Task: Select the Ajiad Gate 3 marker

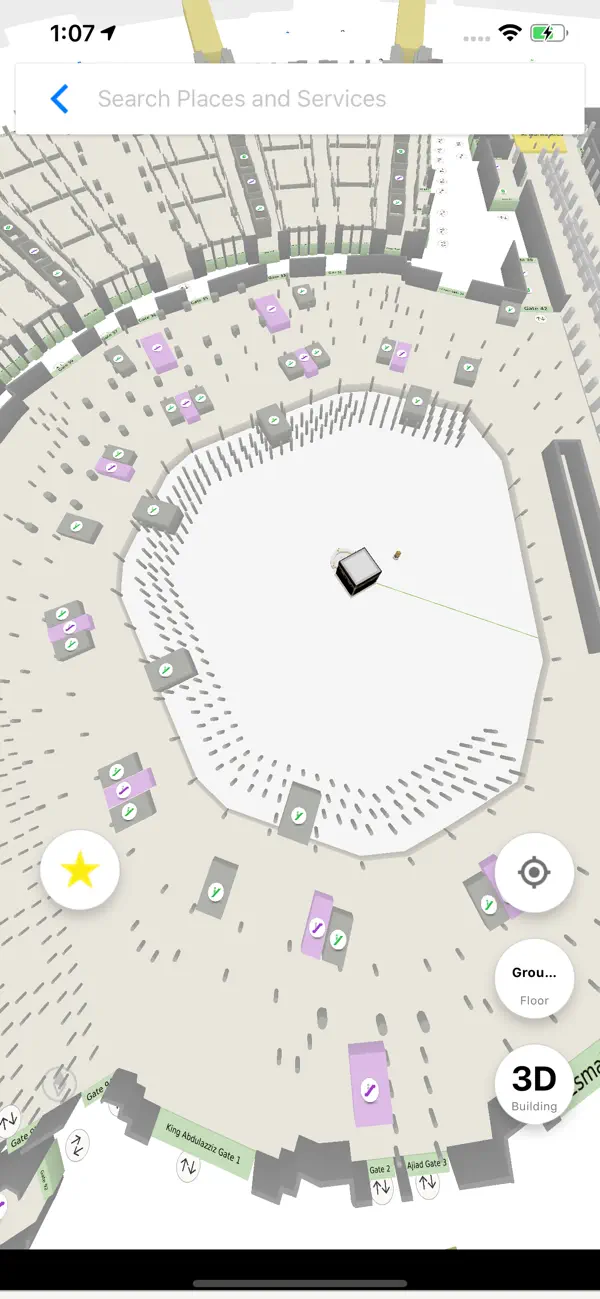Action: pos(427,1165)
